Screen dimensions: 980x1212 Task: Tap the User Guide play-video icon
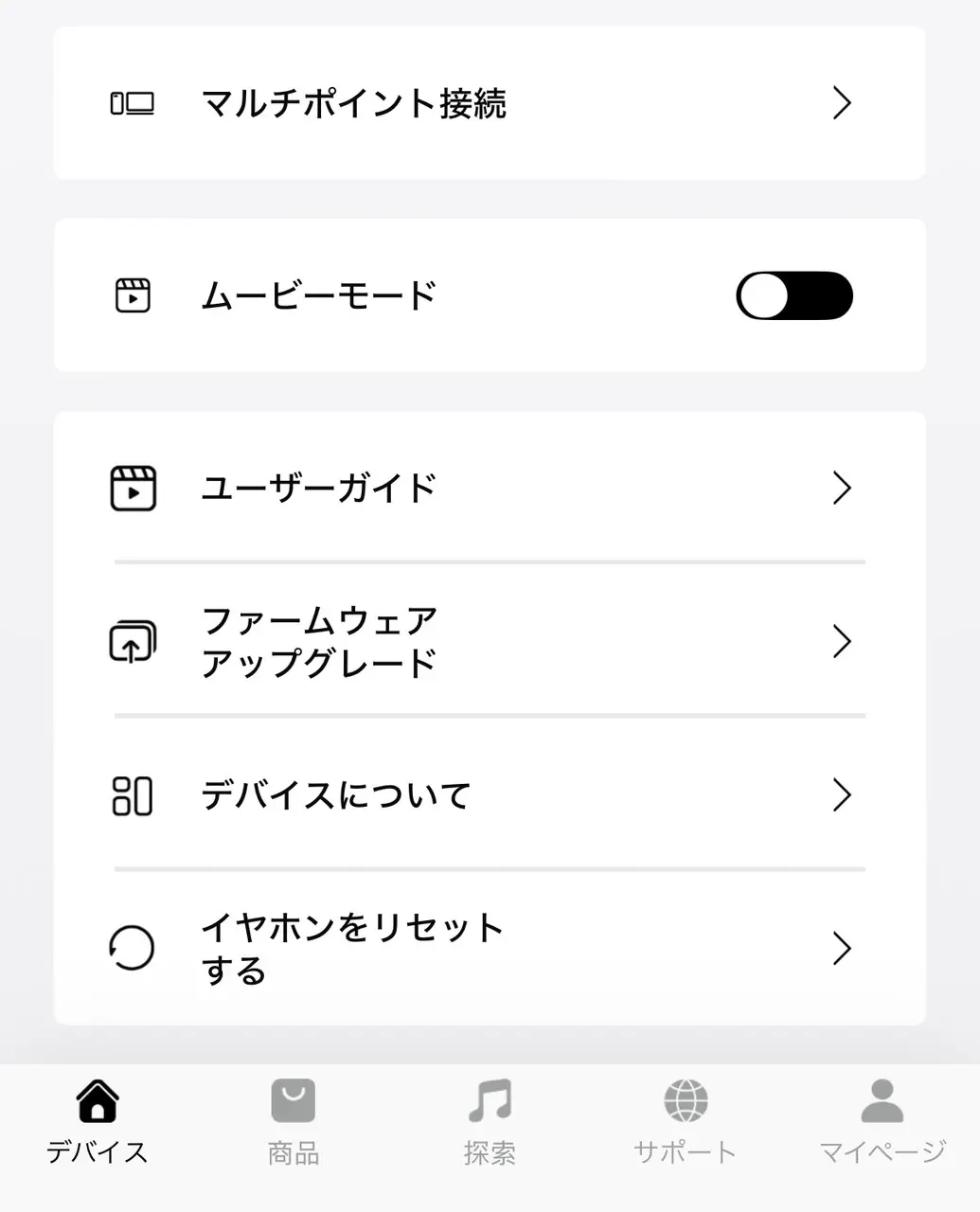(133, 488)
